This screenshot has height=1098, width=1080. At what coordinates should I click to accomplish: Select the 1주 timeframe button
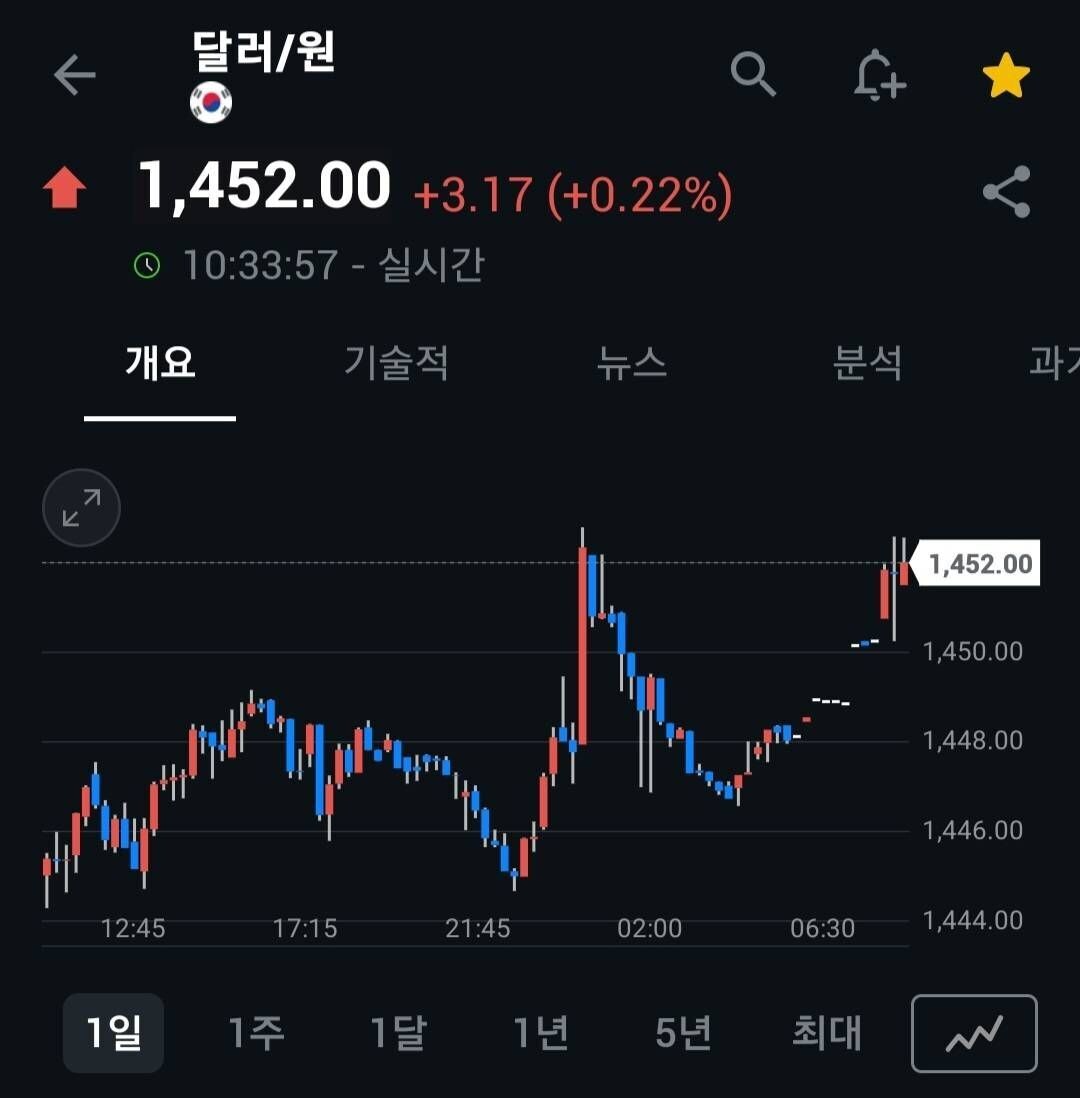[x=255, y=1033]
